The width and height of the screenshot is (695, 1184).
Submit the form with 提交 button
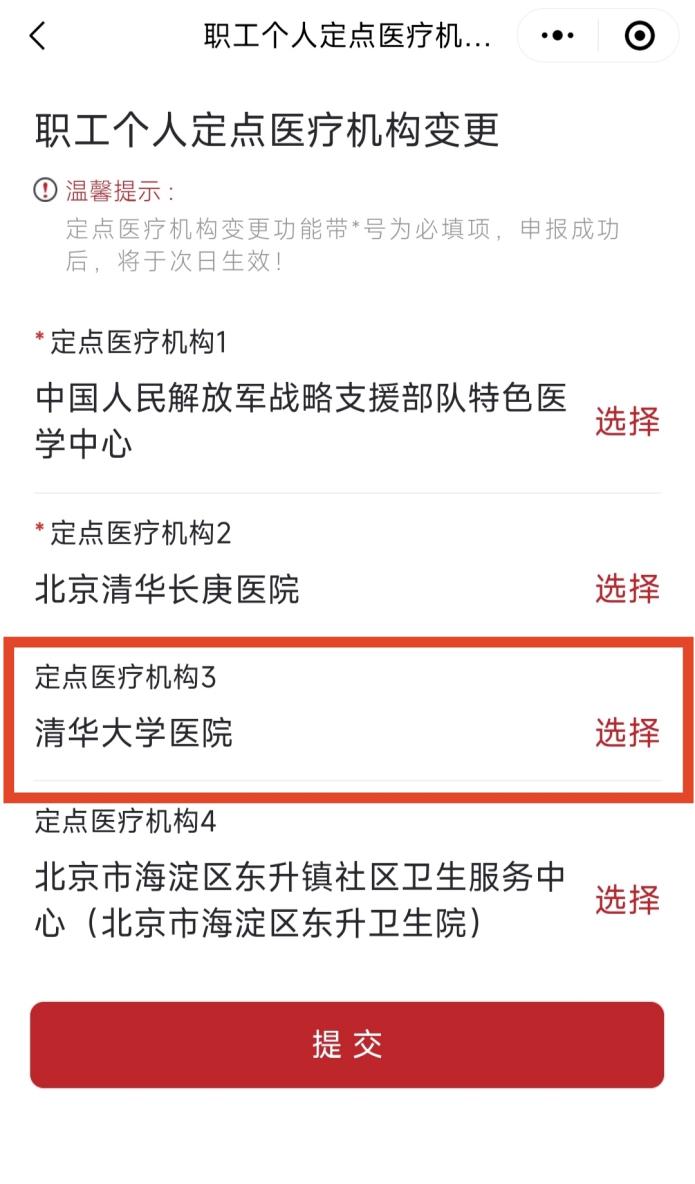pos(347,1044)
